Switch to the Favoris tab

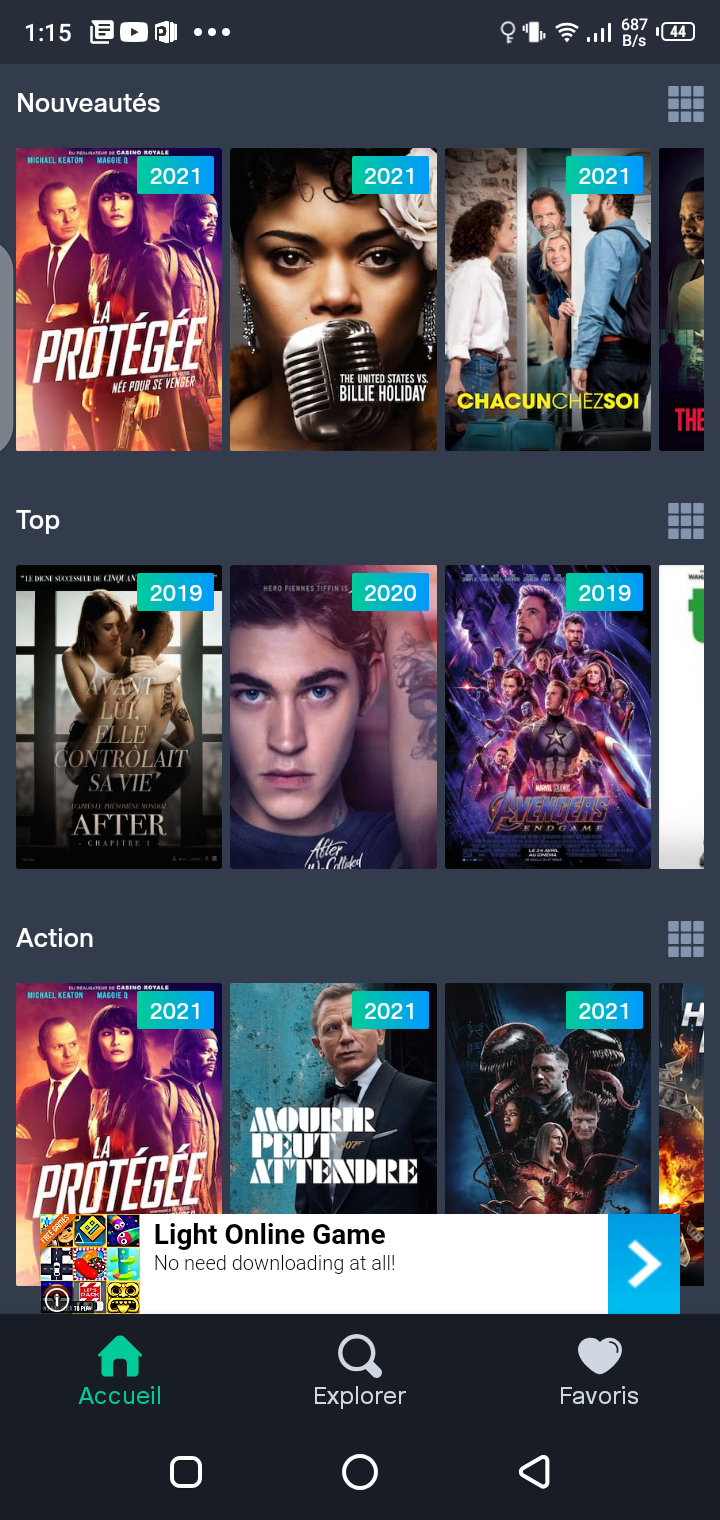[x=599, y=1372]
